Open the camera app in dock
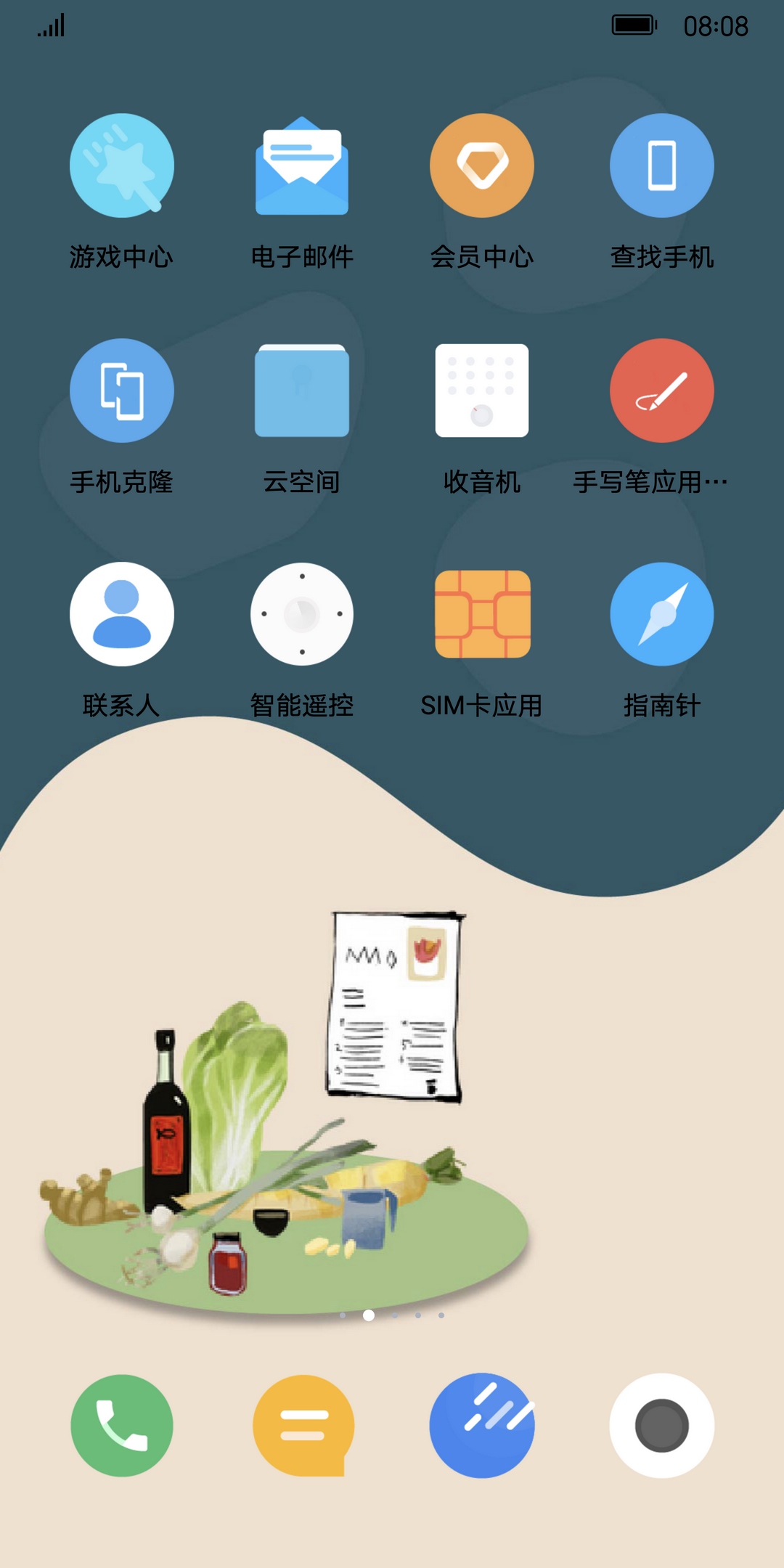Viewport: 784px width, 1568px height. pos(662,1426)
